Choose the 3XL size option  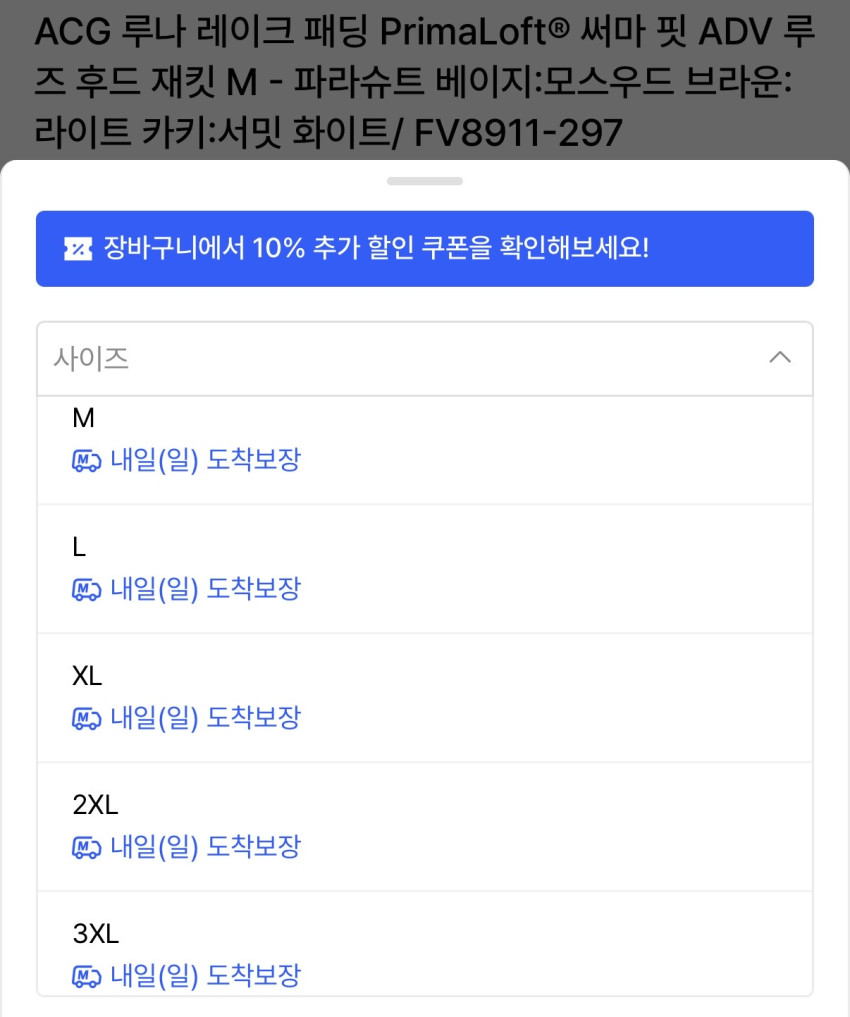(424, 953)
